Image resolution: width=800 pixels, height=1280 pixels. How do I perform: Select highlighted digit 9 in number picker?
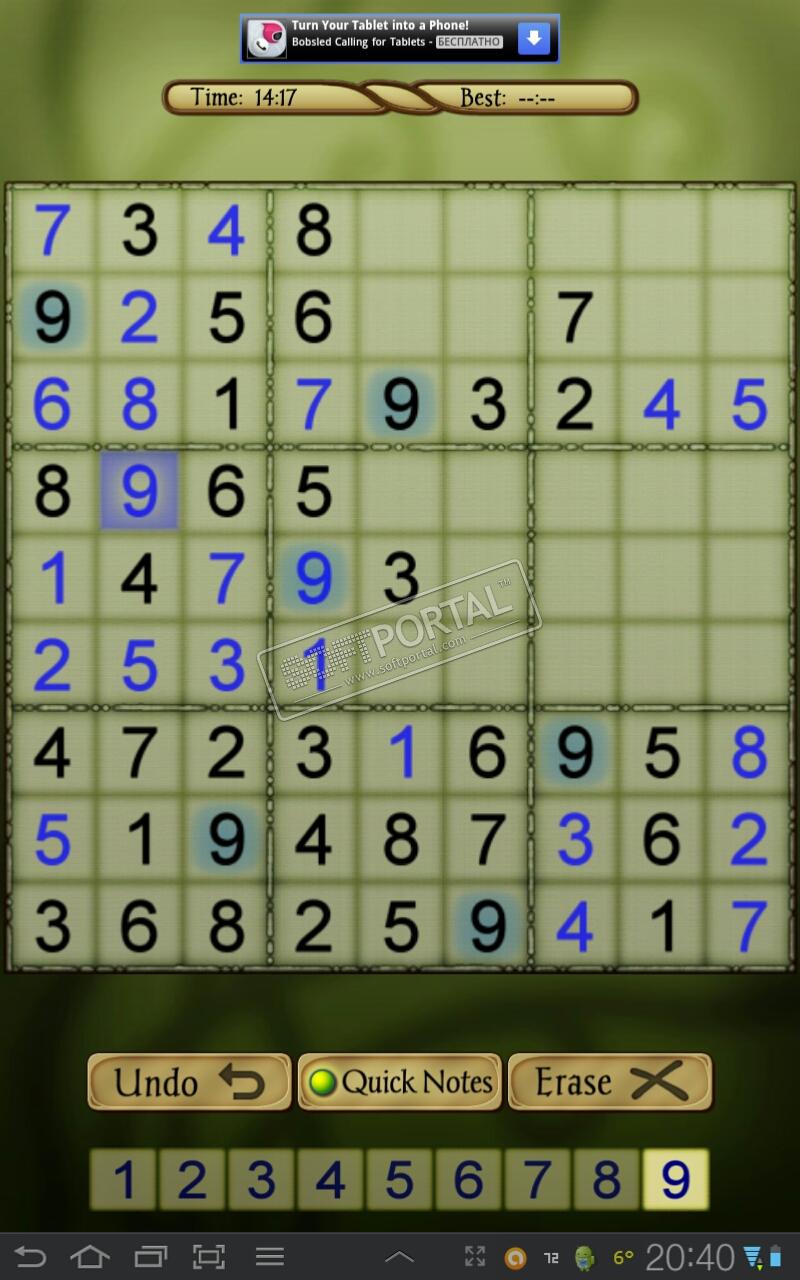point(676,1180)
